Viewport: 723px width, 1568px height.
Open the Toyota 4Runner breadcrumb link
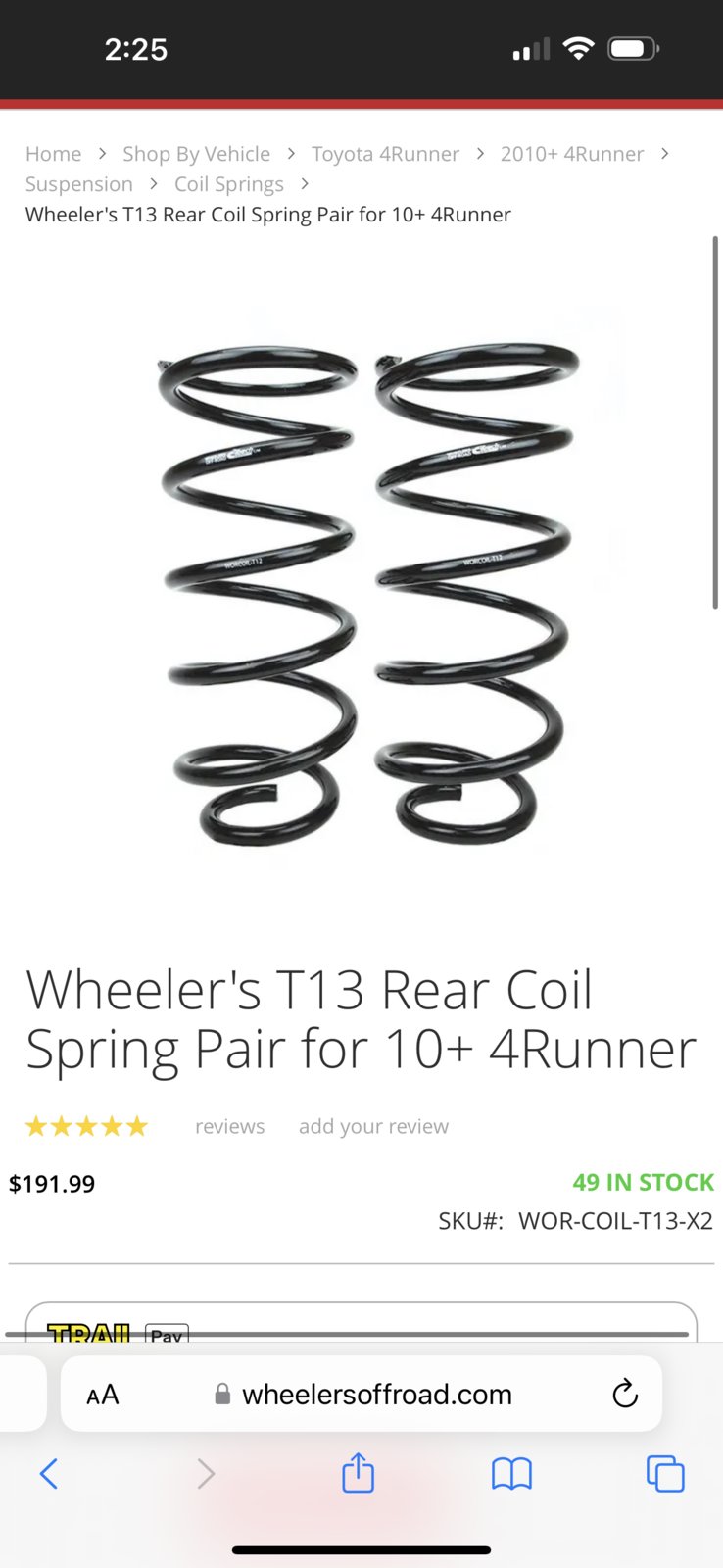click(x=385, y=154)
